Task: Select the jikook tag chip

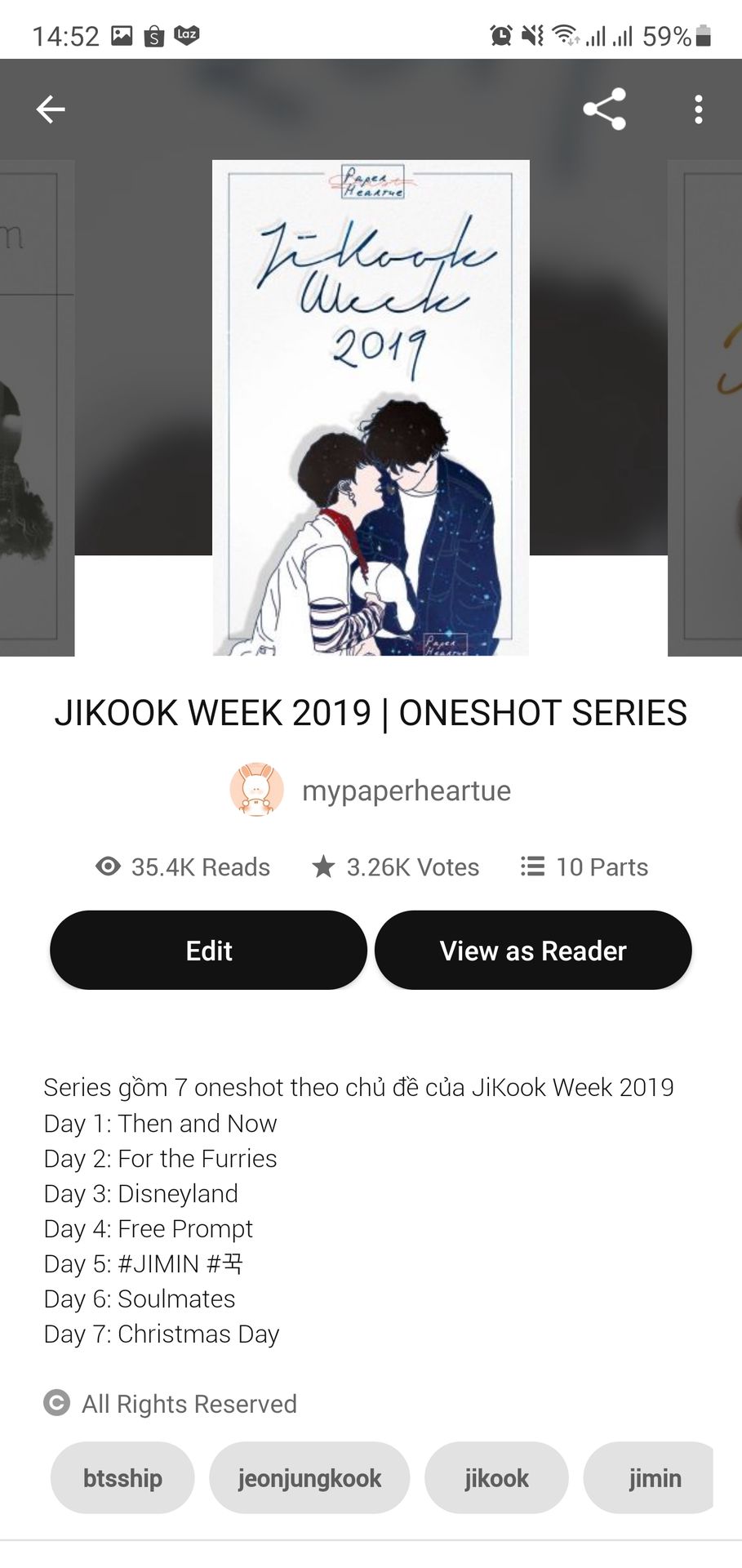Action: point(496,1478)
